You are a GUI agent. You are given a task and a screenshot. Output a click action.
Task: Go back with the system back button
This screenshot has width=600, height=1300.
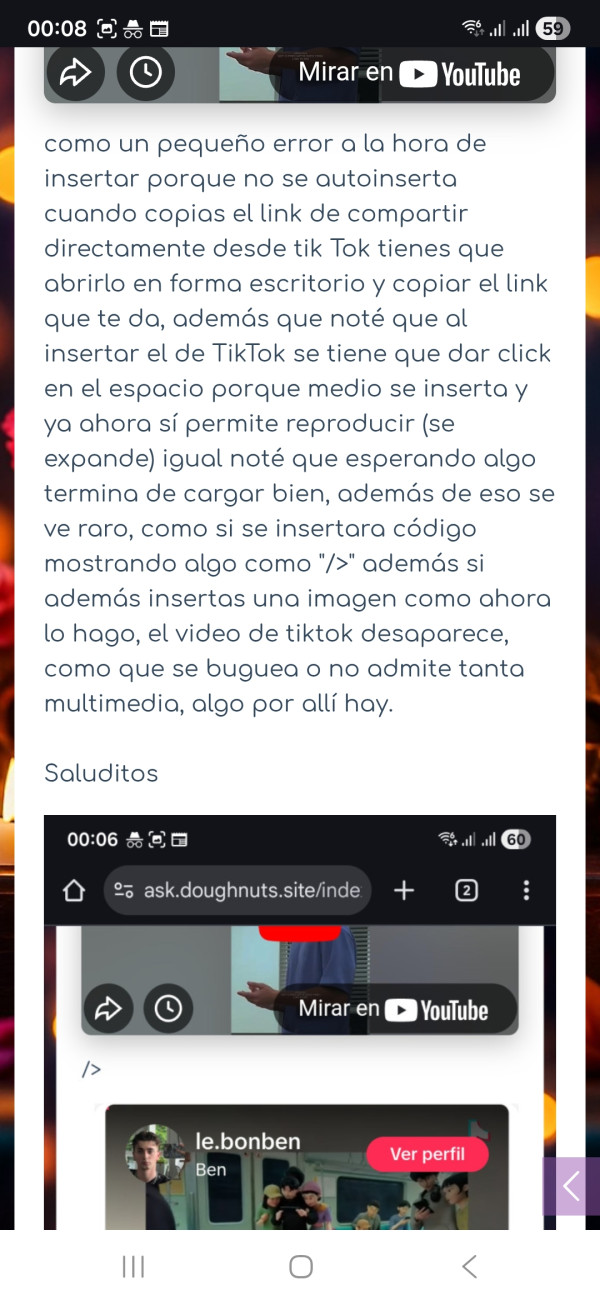[469, 1267]
